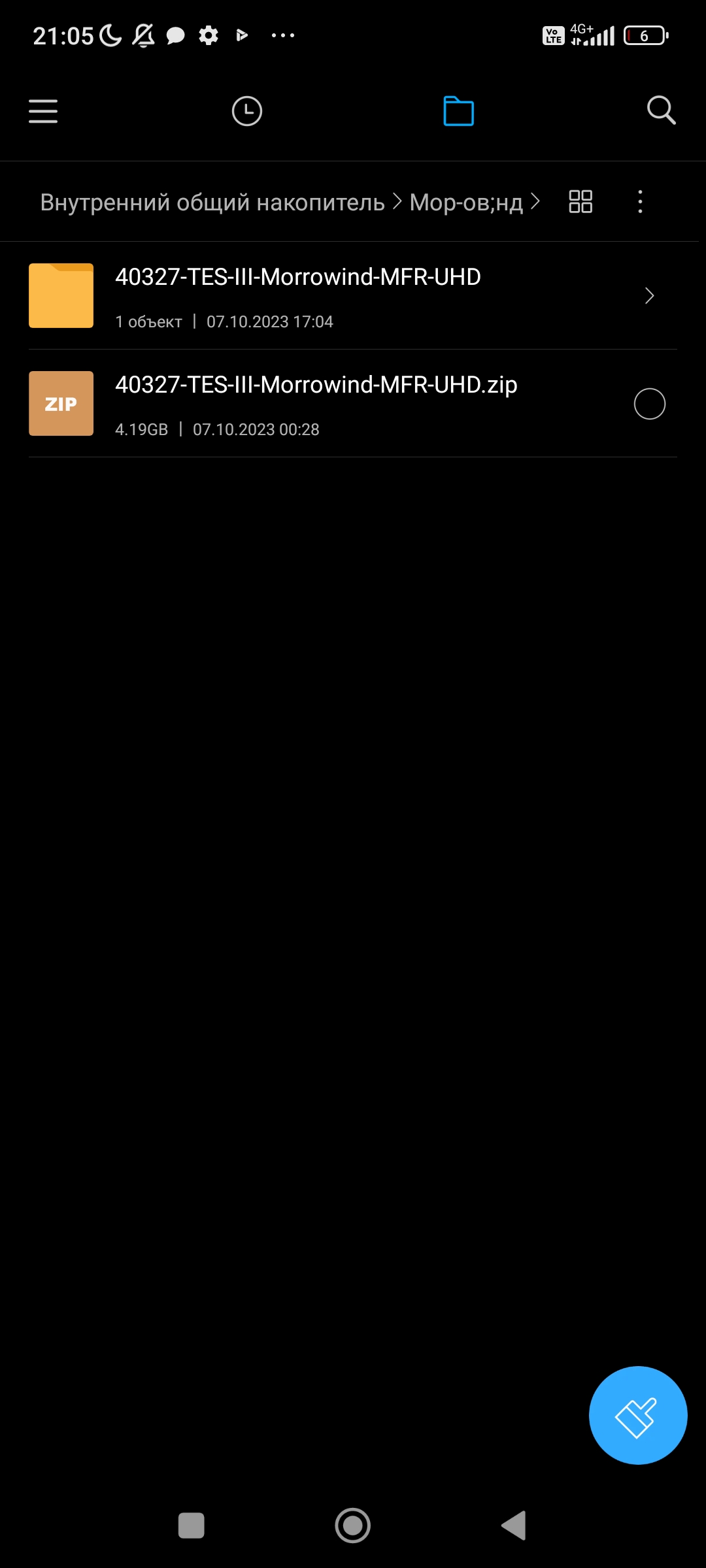Open the hamburger drawer menu
Image resolution: width=706 pixels, height=1568 pixels.
43,111
